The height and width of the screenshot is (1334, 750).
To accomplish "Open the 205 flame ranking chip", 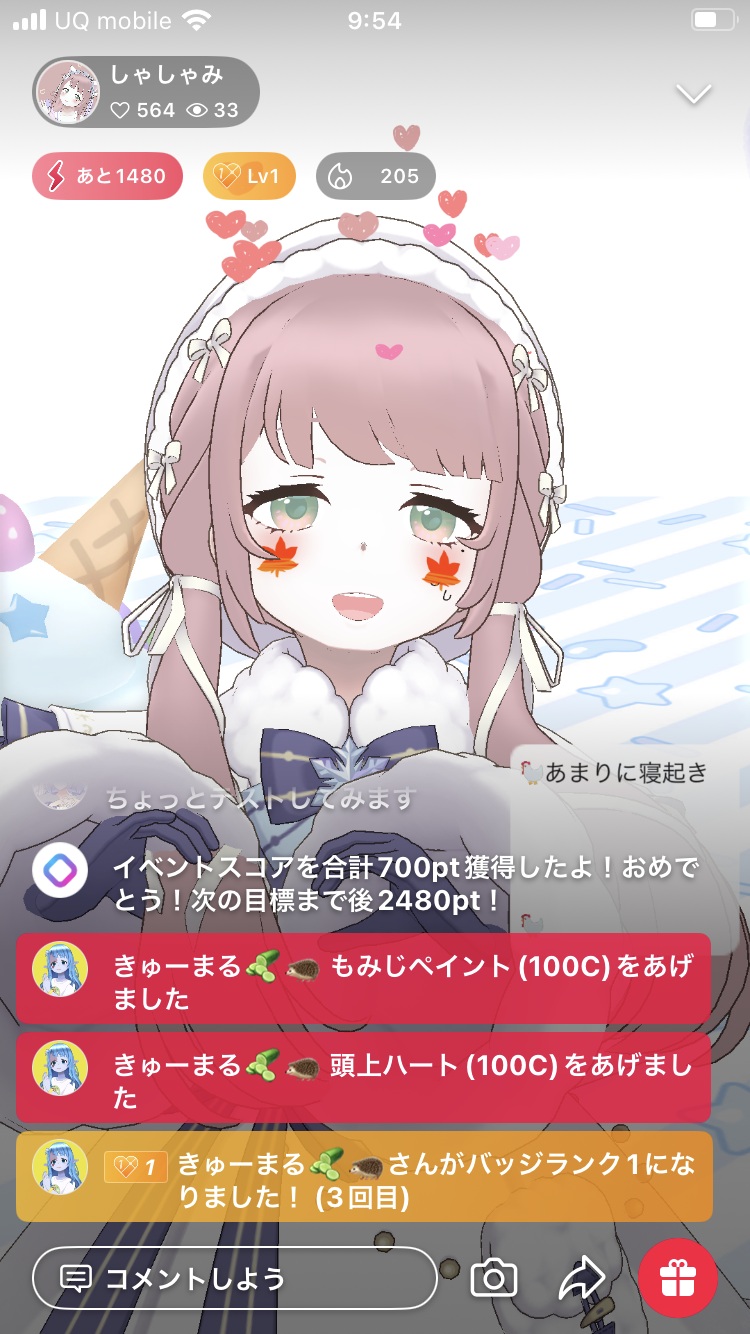I will [x=376, y=177].
